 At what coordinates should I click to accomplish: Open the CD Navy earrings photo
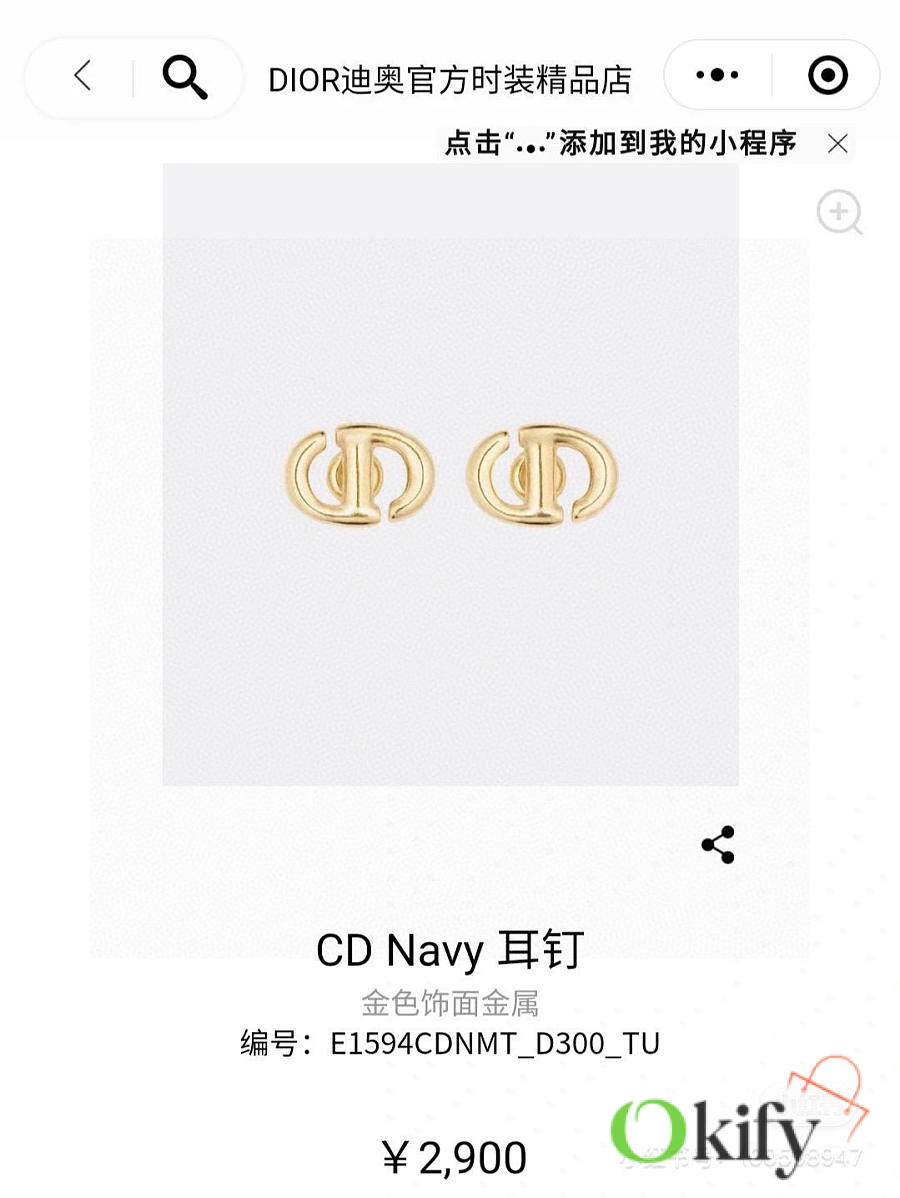tap(451, 474)
